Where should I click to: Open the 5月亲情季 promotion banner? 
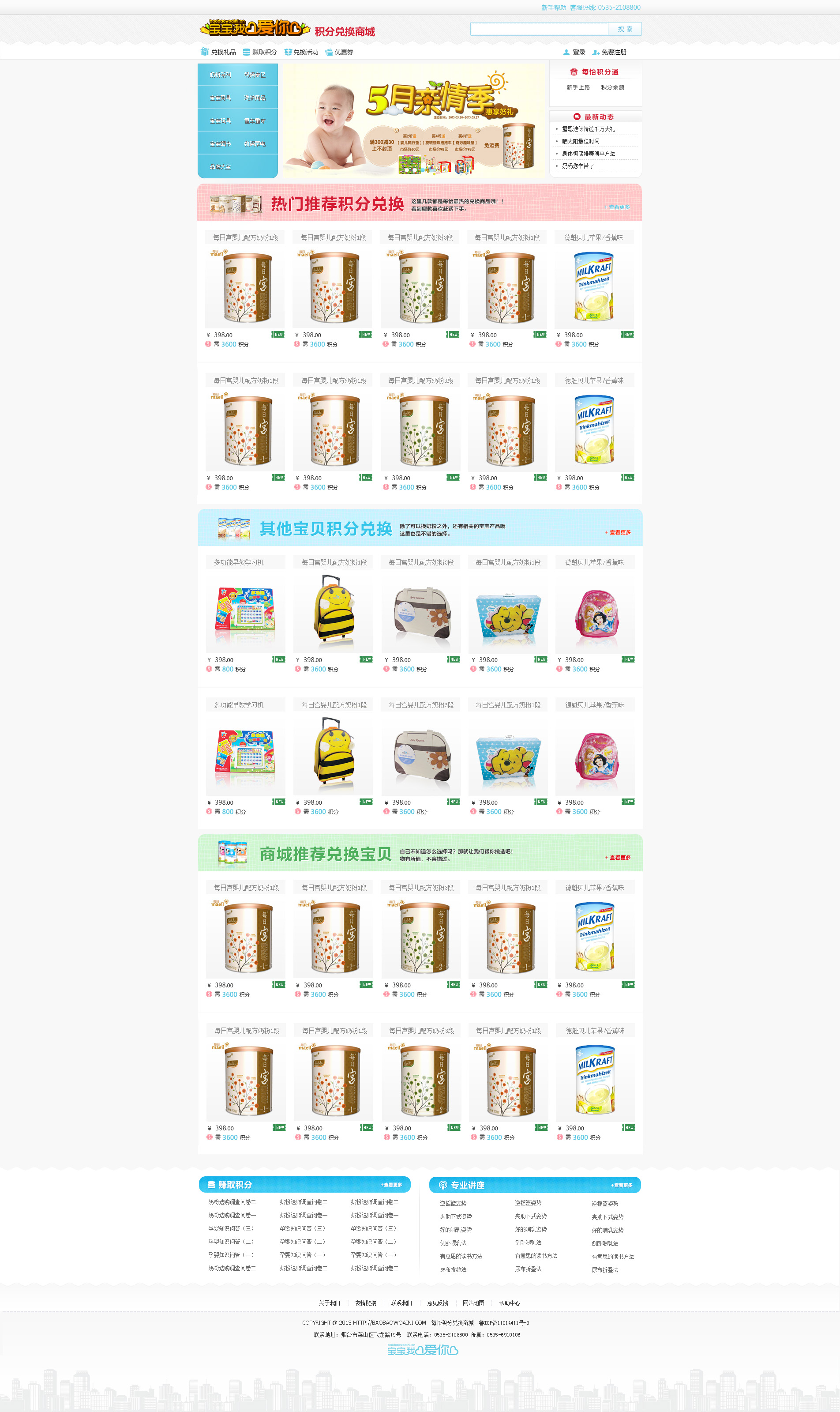tap(413, 120)
